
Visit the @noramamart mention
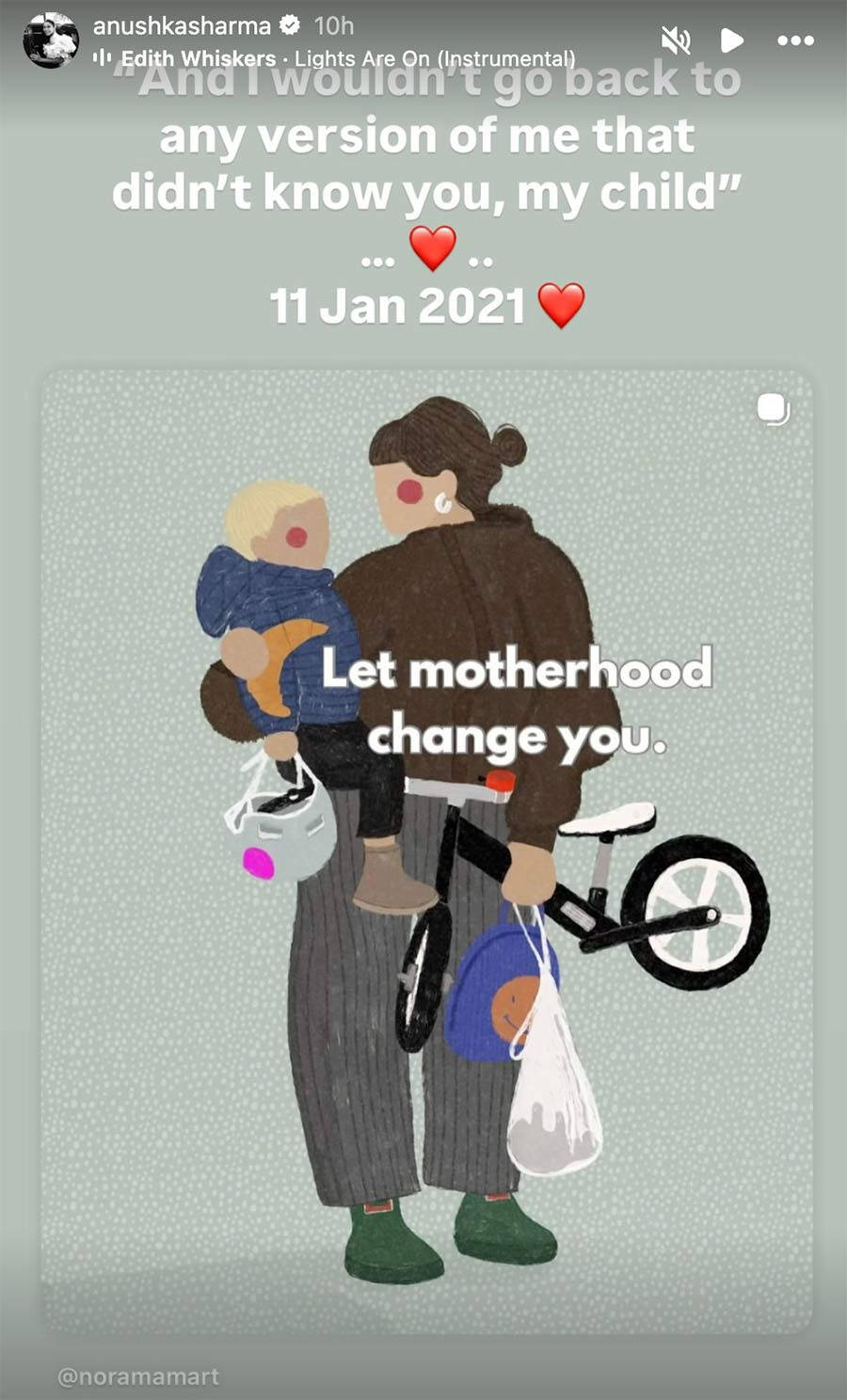click(x=138, y=1376)
